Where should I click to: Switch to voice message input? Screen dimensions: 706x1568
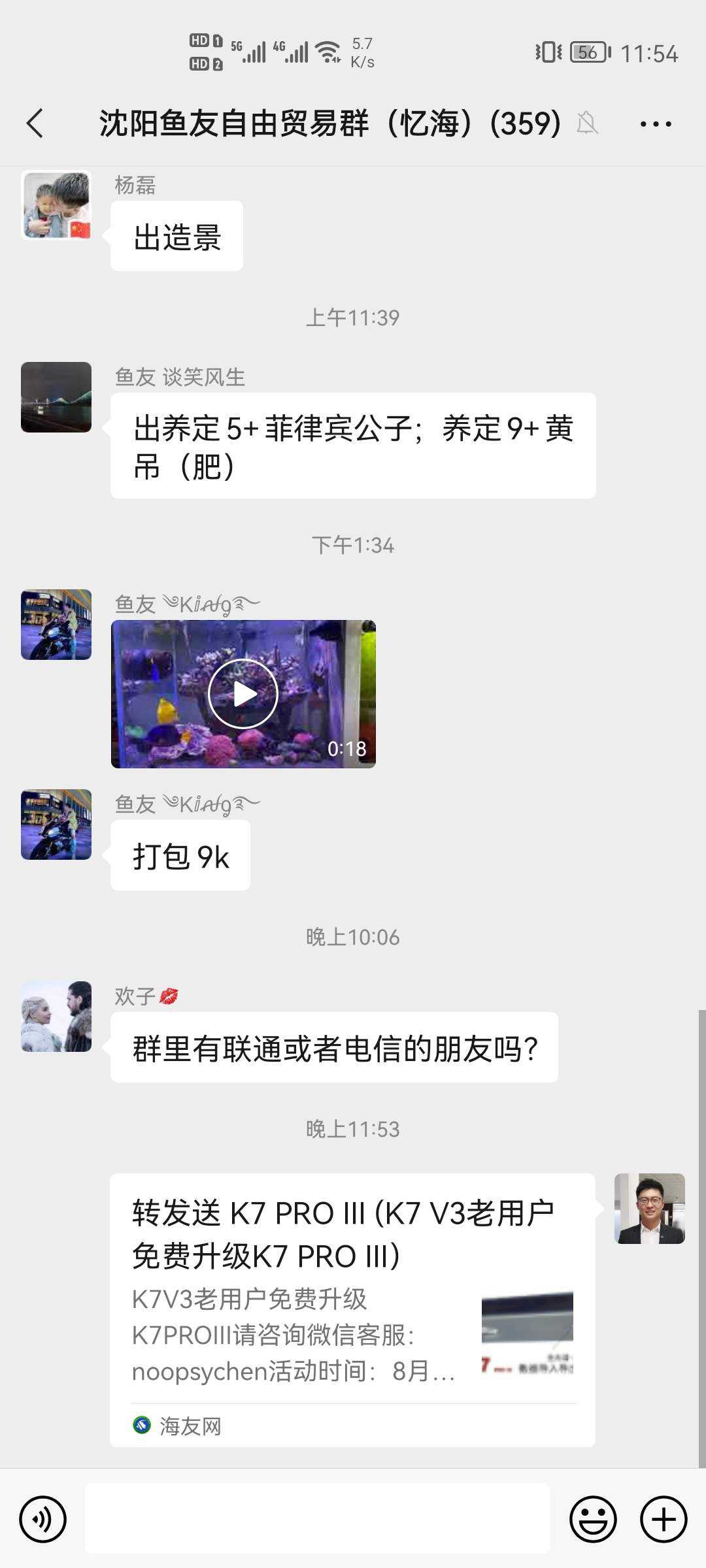(43, 1519)
